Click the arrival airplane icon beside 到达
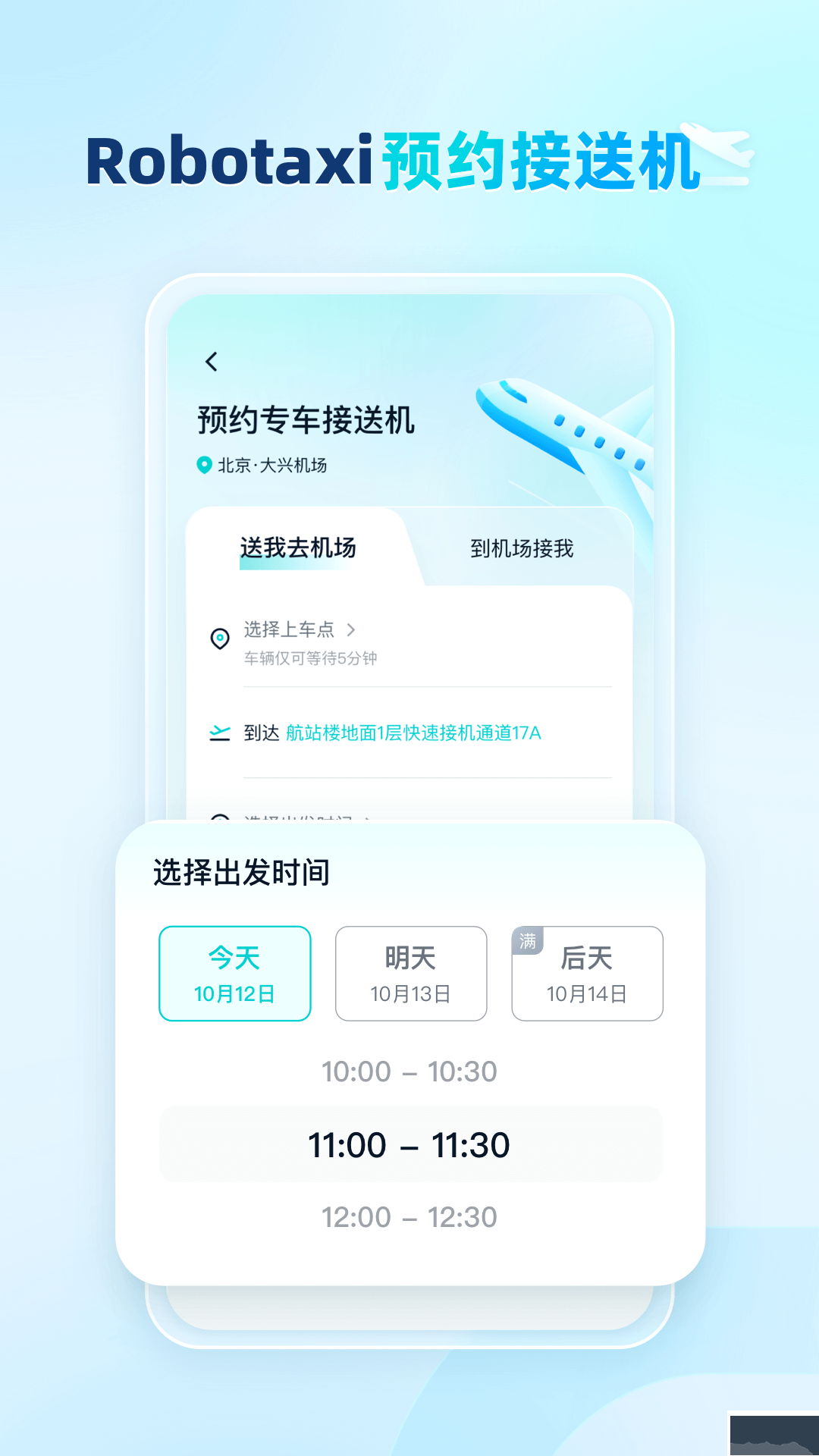 tap(219, 733)
